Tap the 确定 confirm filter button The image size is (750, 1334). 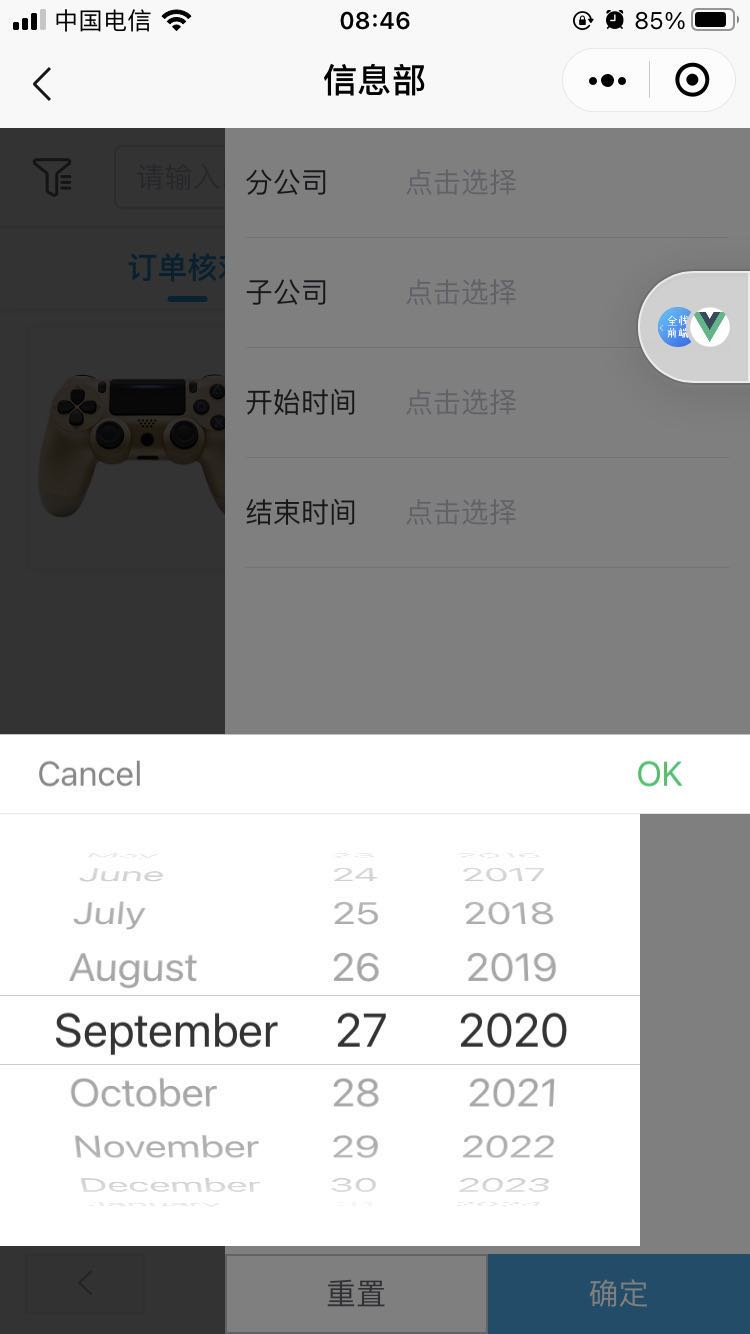(618, 1293)
